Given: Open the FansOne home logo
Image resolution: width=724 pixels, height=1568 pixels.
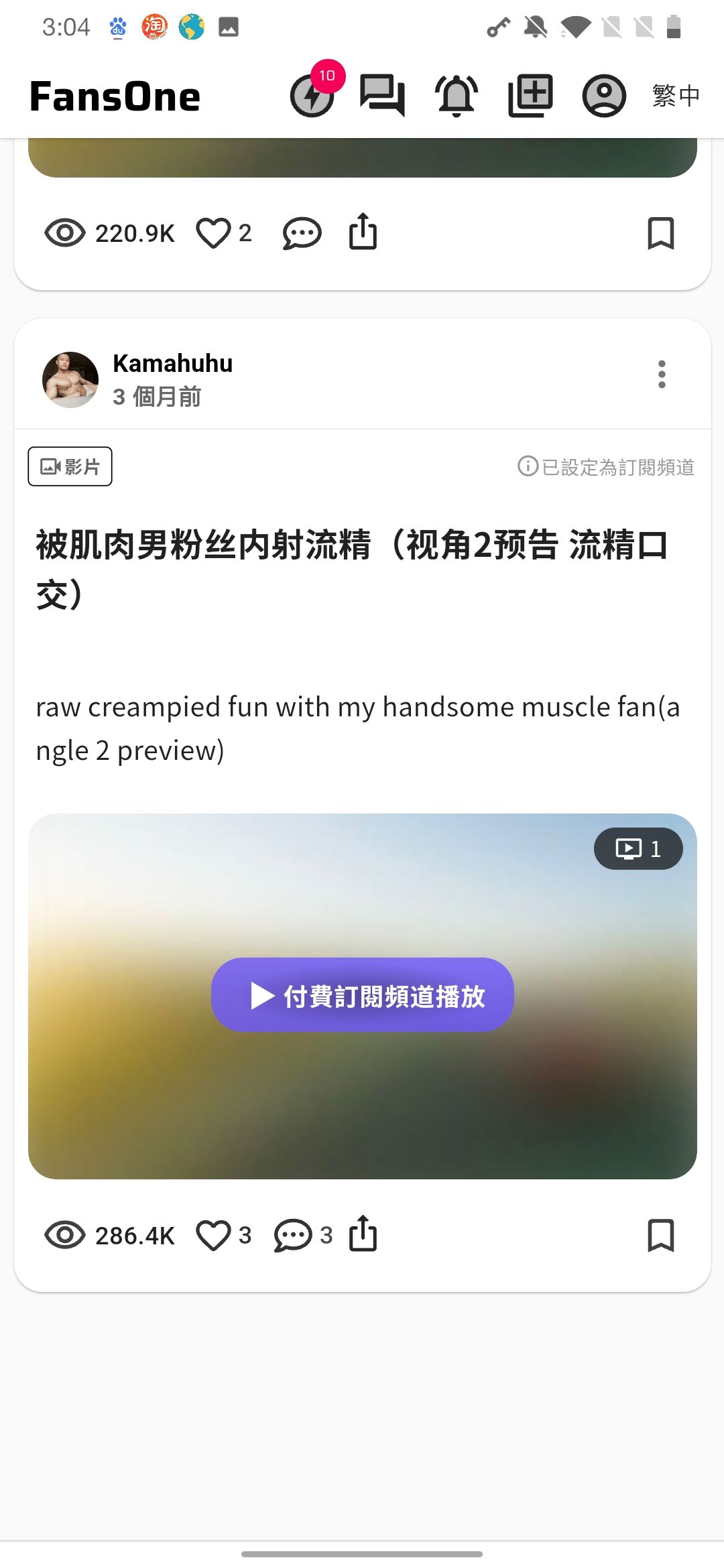Looking at the screenshot, I should 115,96.
